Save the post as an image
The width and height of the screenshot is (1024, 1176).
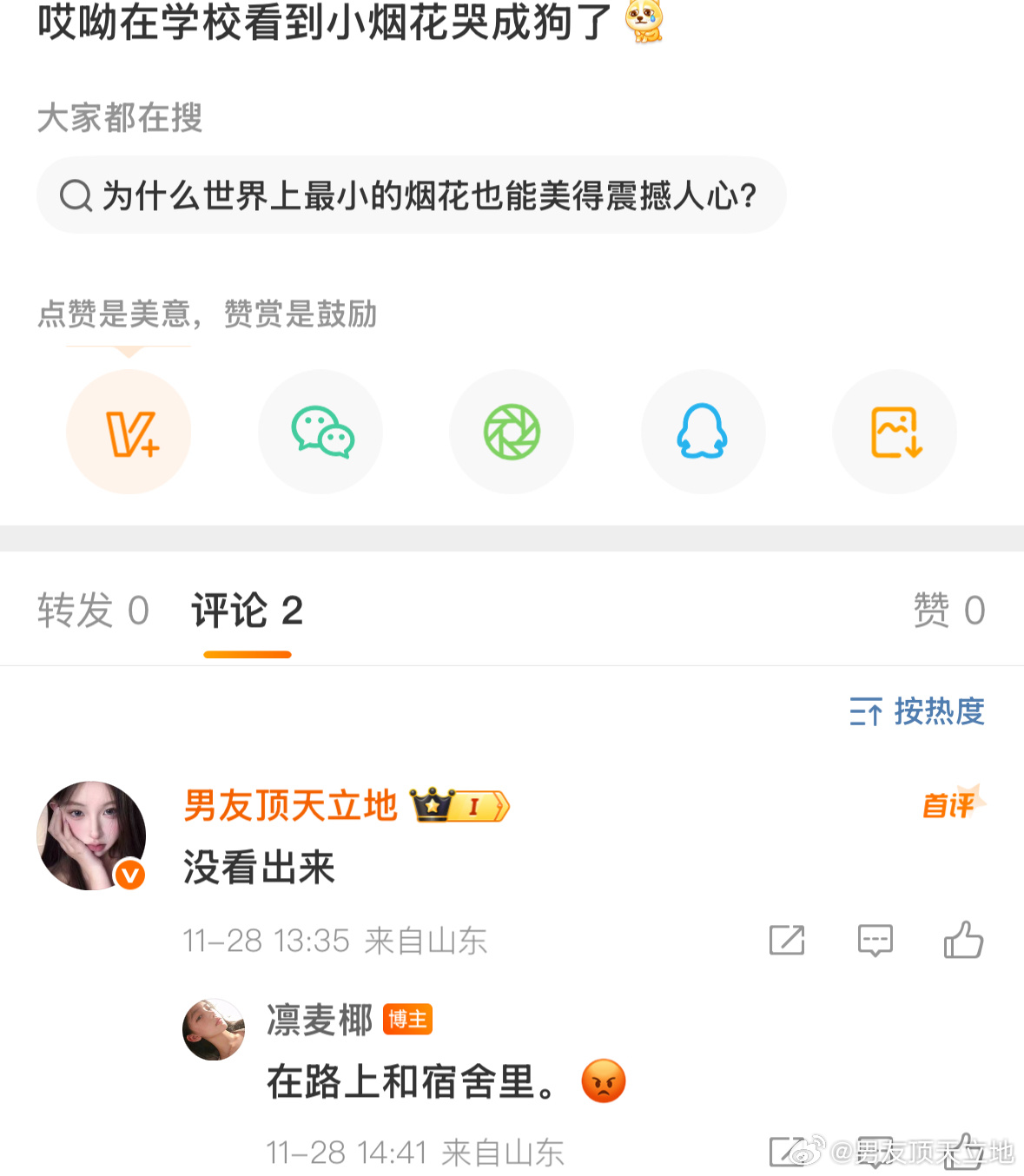895,431
